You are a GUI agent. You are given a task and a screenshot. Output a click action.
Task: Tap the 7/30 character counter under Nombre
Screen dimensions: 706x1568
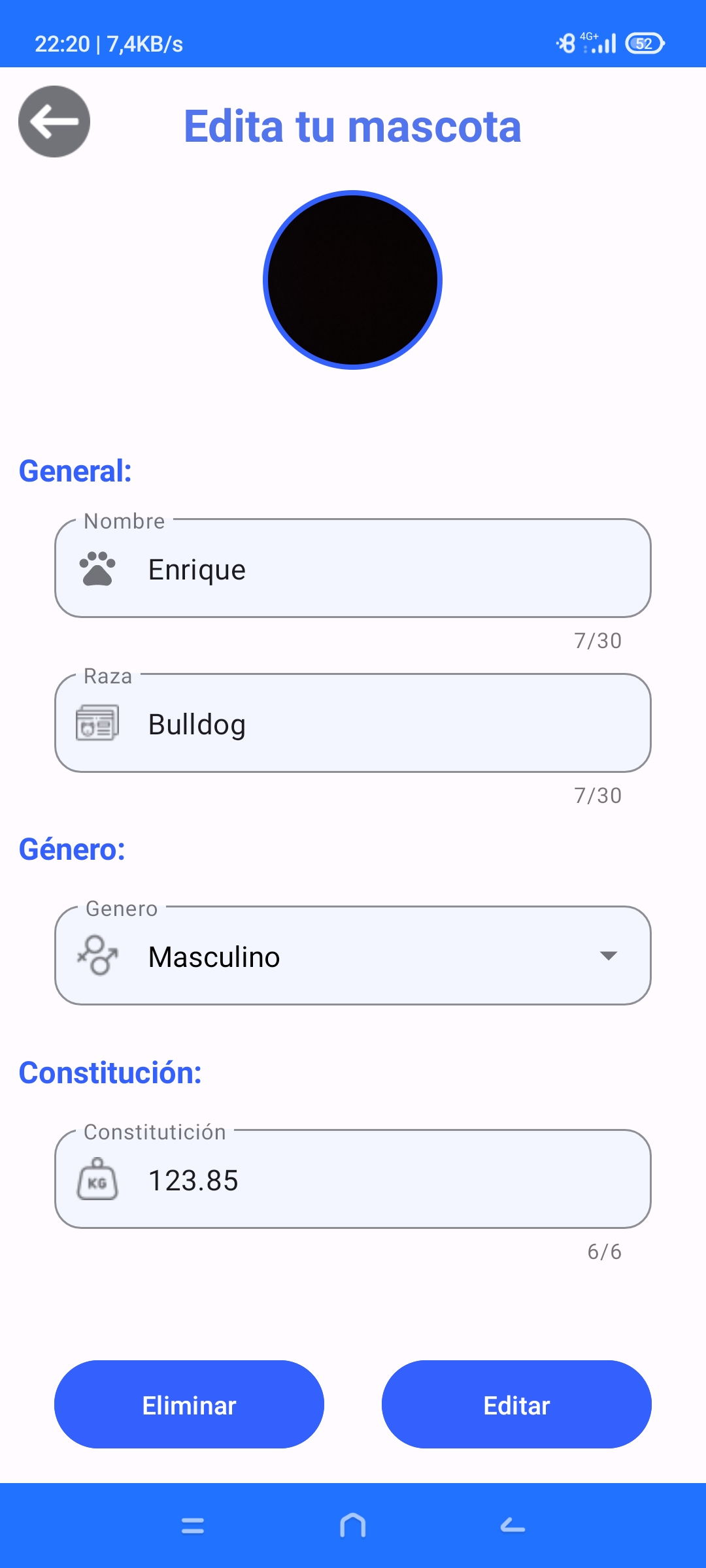coord(597,640)
